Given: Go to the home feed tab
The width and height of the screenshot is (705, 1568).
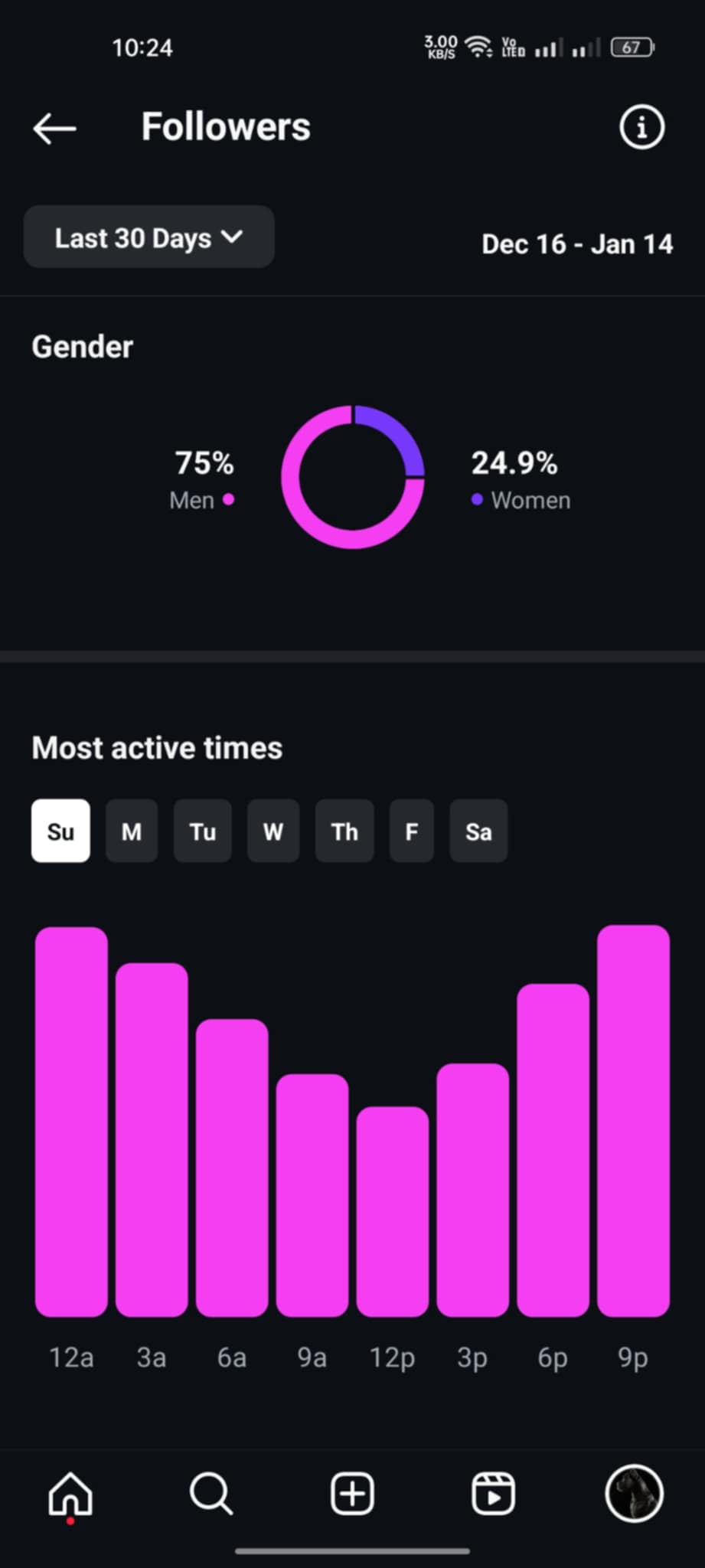Looking at the screenshot, I should tap(70, 1494).
